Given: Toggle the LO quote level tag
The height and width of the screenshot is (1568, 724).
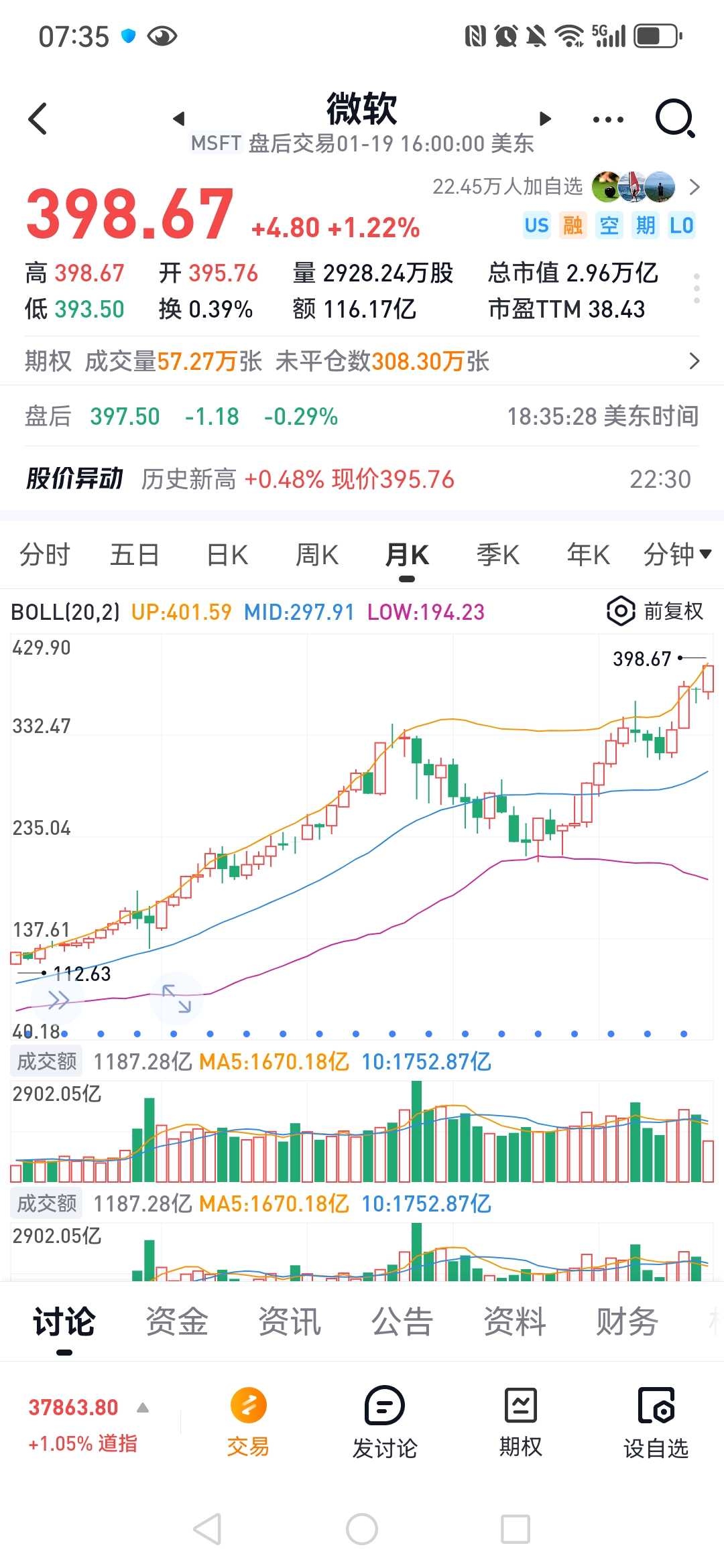Looking at the screenshot, I should click(683, 226).
